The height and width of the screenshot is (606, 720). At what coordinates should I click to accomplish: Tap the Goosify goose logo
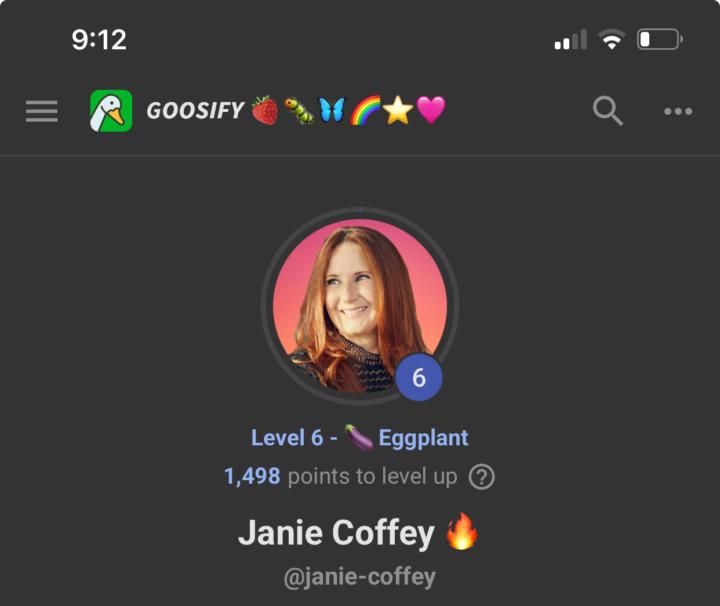coord(111,111)
